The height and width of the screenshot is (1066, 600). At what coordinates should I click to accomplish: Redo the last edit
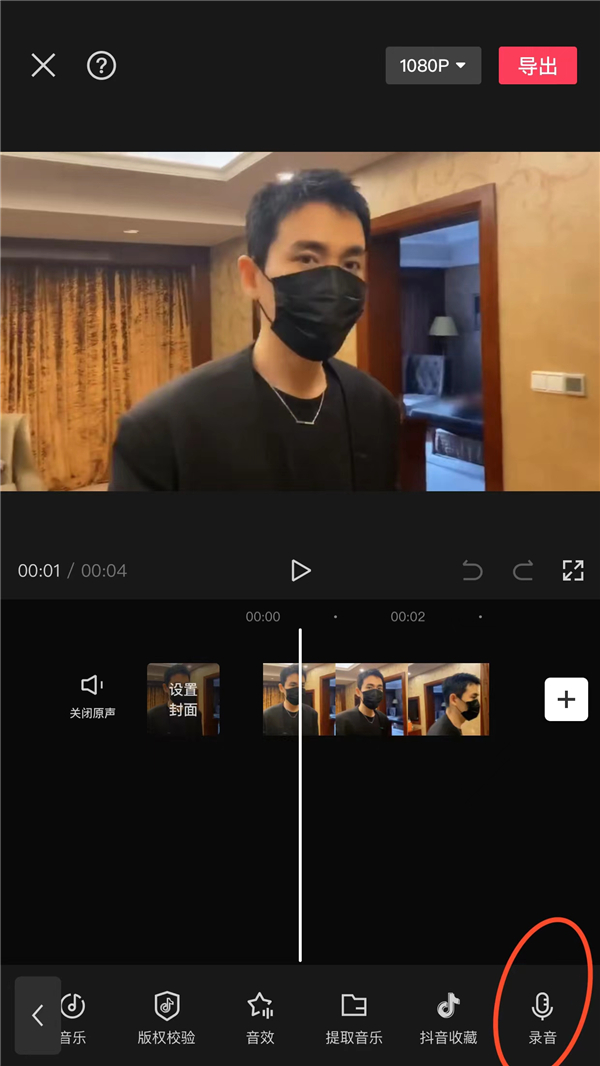click(523, 571)
